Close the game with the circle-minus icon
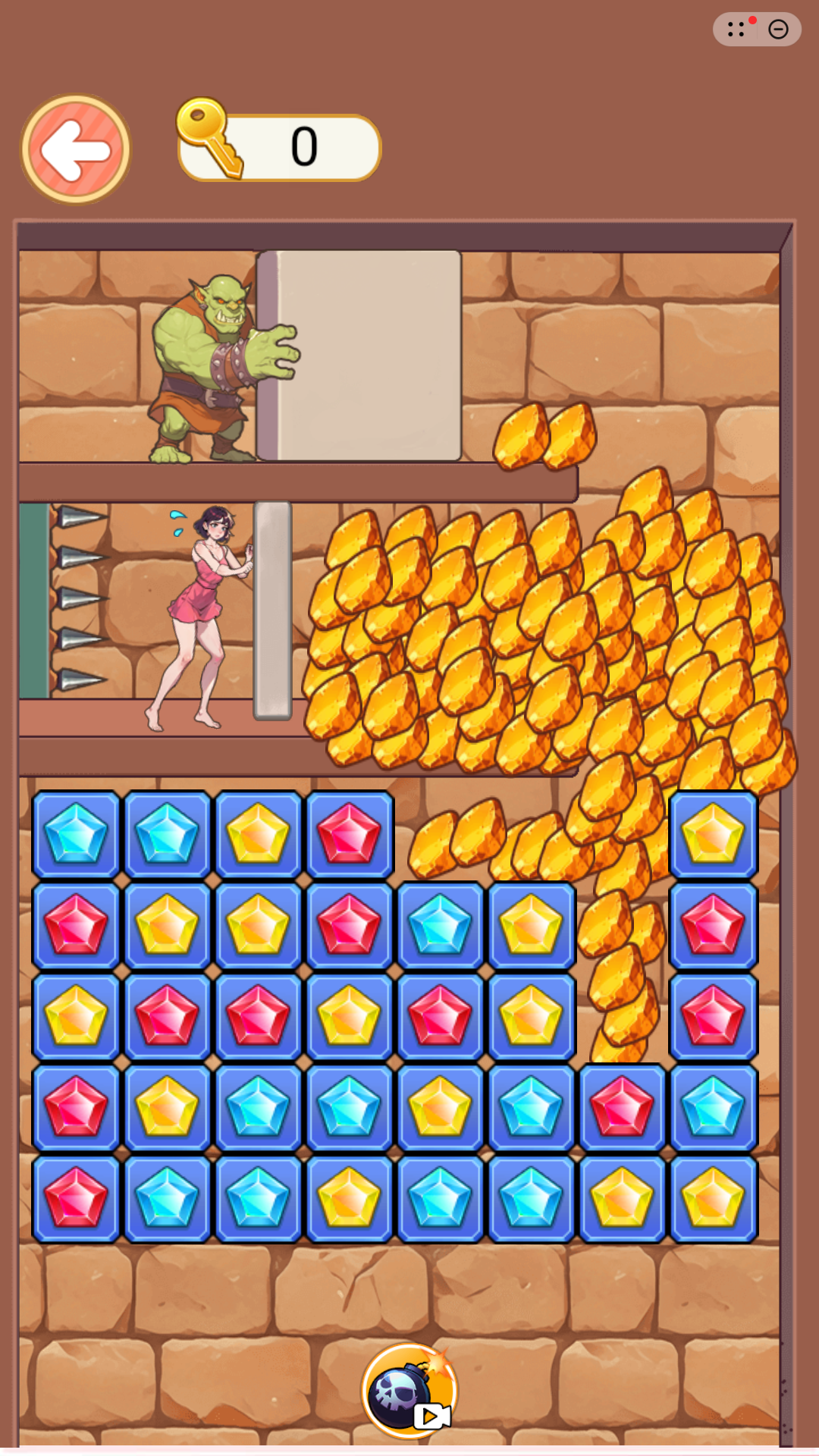 (778, 30)
